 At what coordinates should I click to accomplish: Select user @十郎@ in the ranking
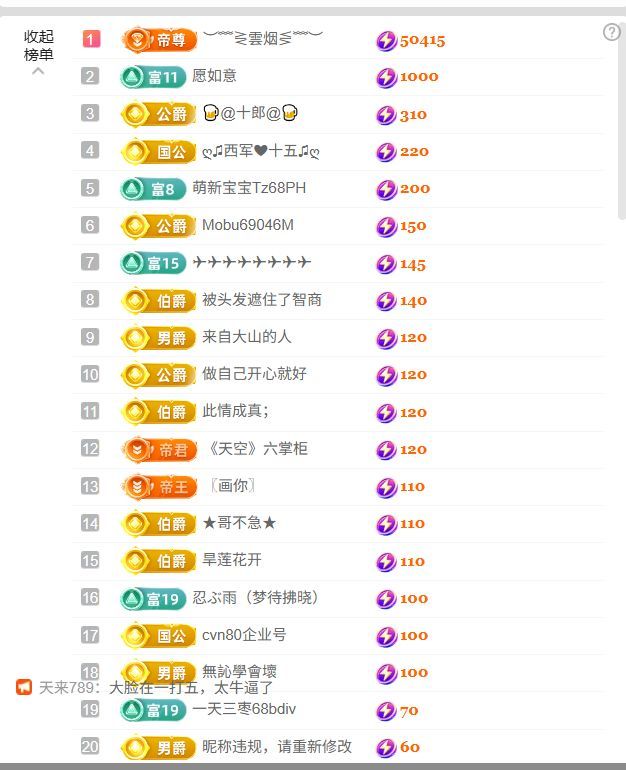click(251, 114)
